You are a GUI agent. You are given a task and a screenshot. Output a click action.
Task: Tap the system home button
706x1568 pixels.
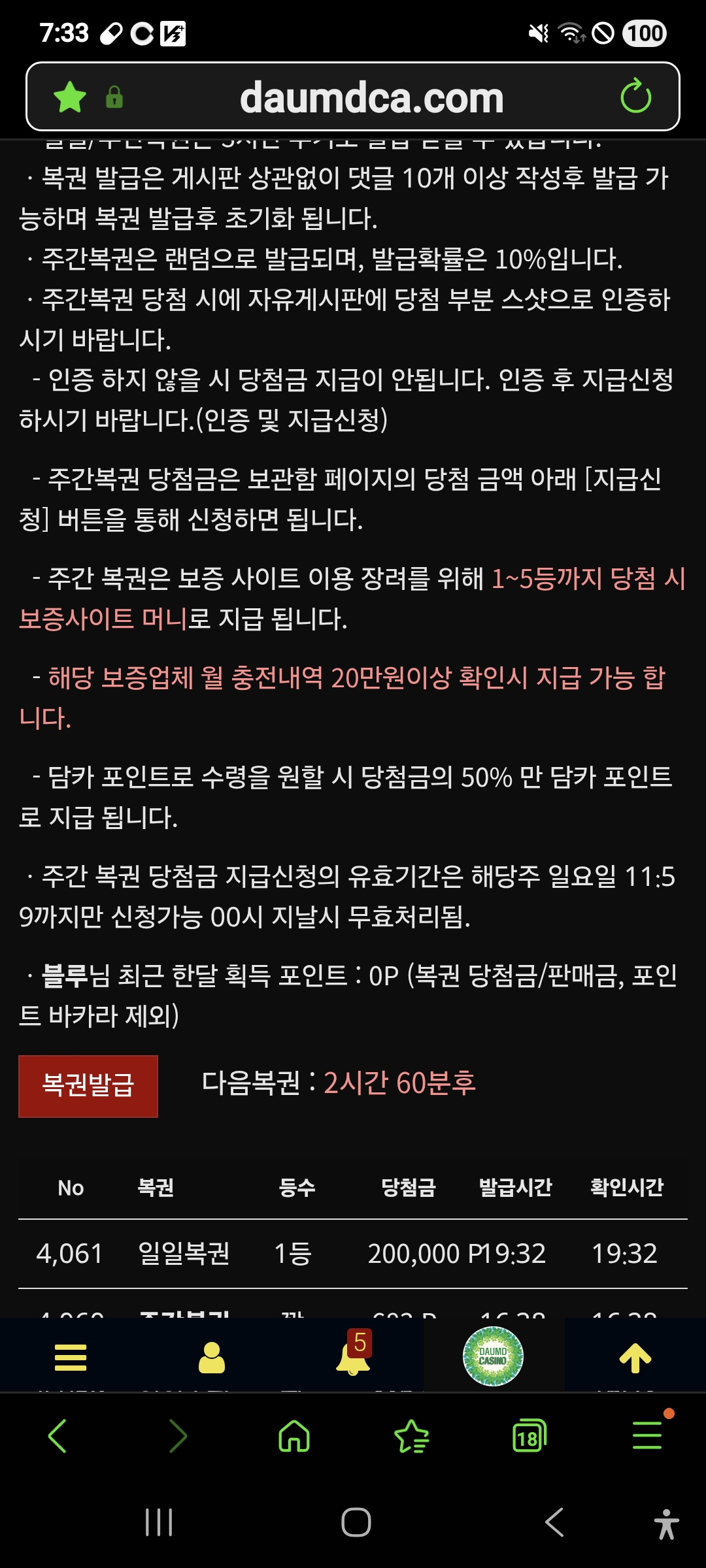[x=356, y=1522]
